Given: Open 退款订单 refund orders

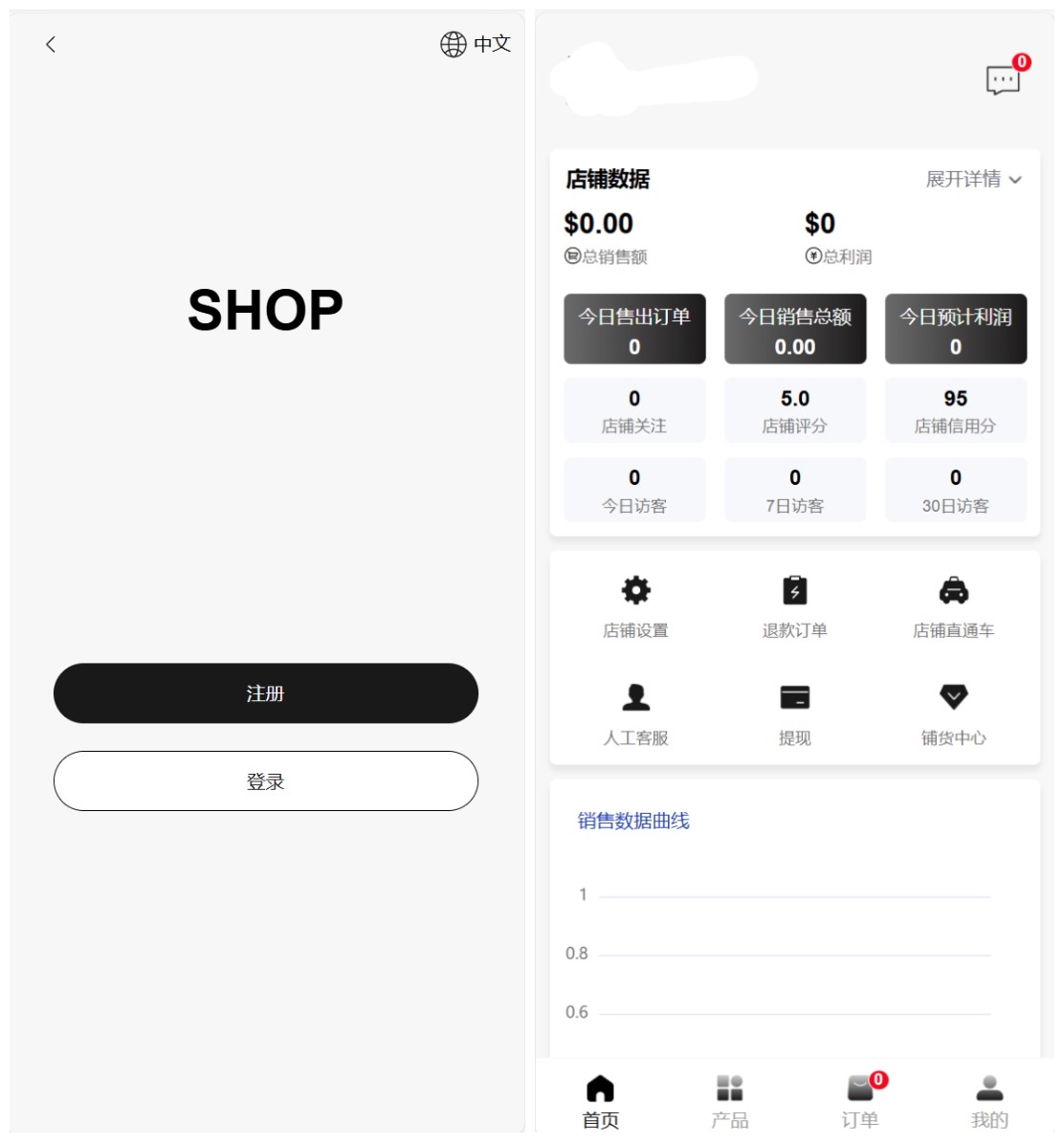Looking at the screenshot, I should click(x=794, y=605).
